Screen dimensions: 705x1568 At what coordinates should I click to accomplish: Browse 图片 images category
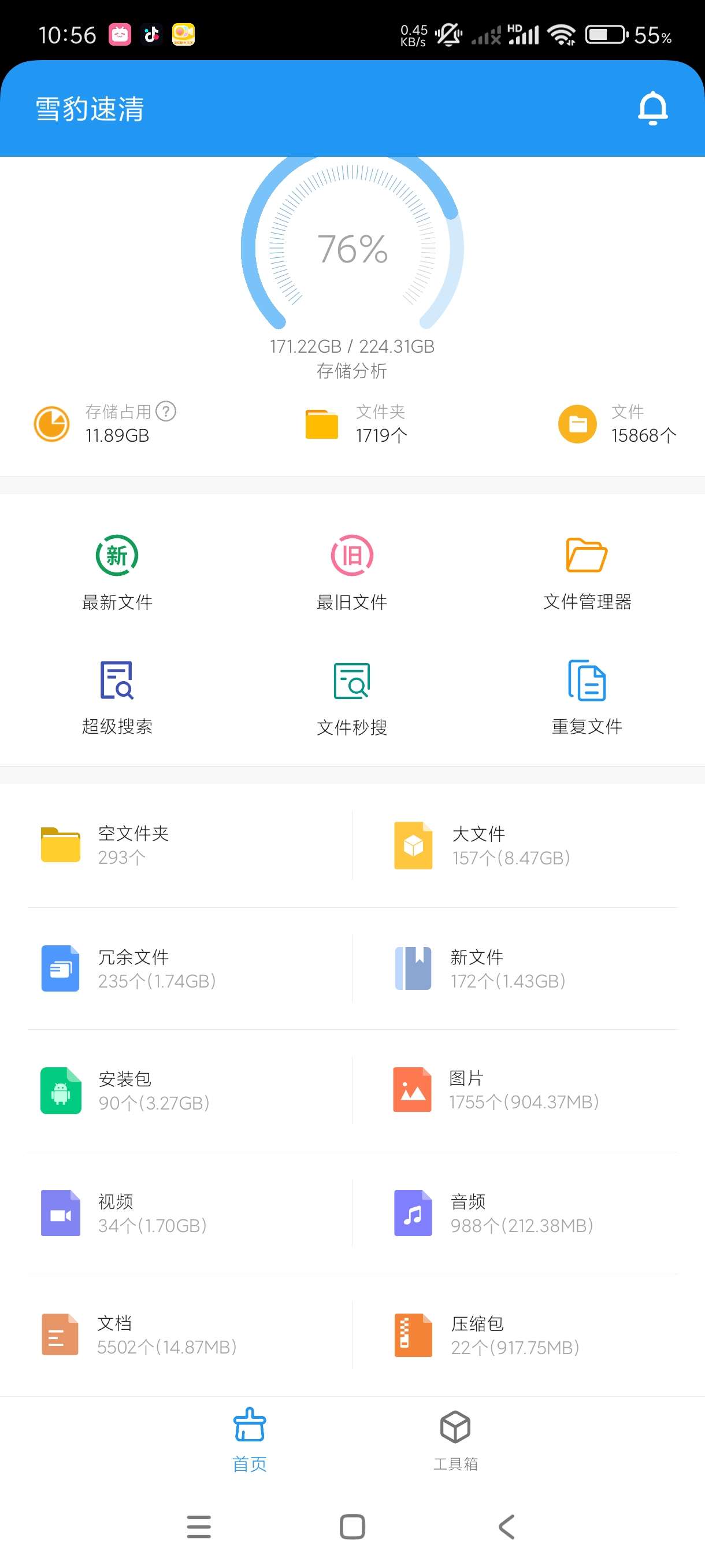coord(515,1090)
